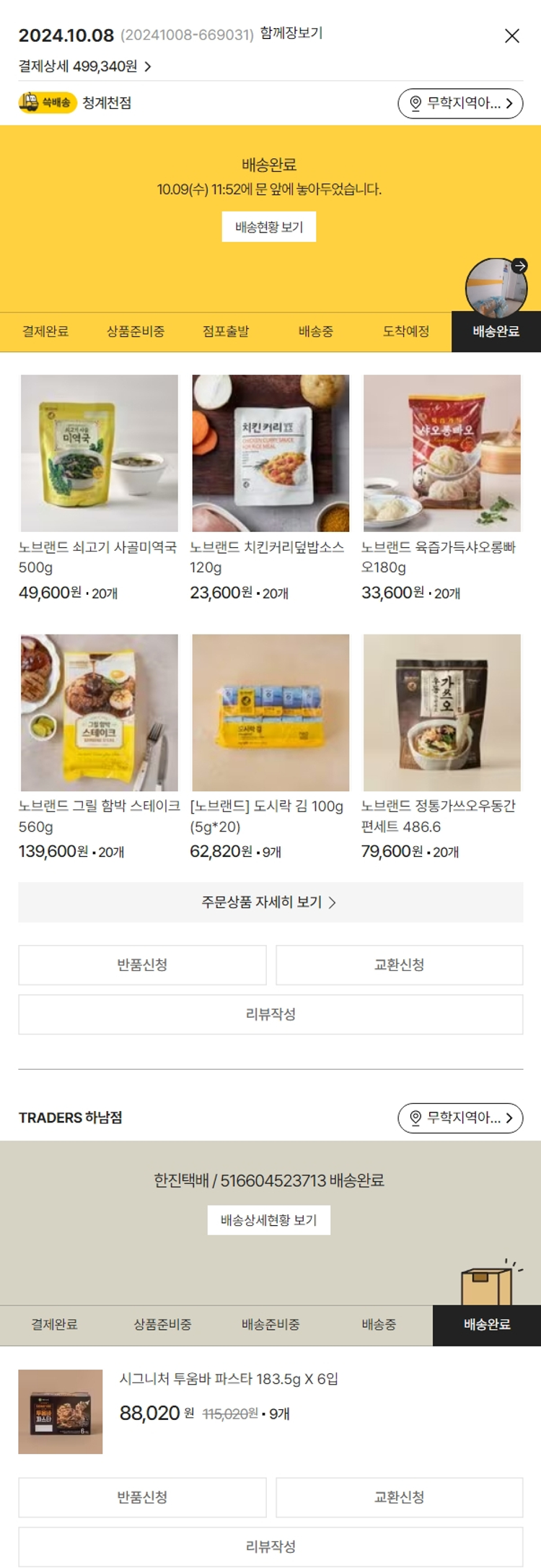Open 결제상세 499,340원 payment details
541x1568 pixels.
[85, 66]
